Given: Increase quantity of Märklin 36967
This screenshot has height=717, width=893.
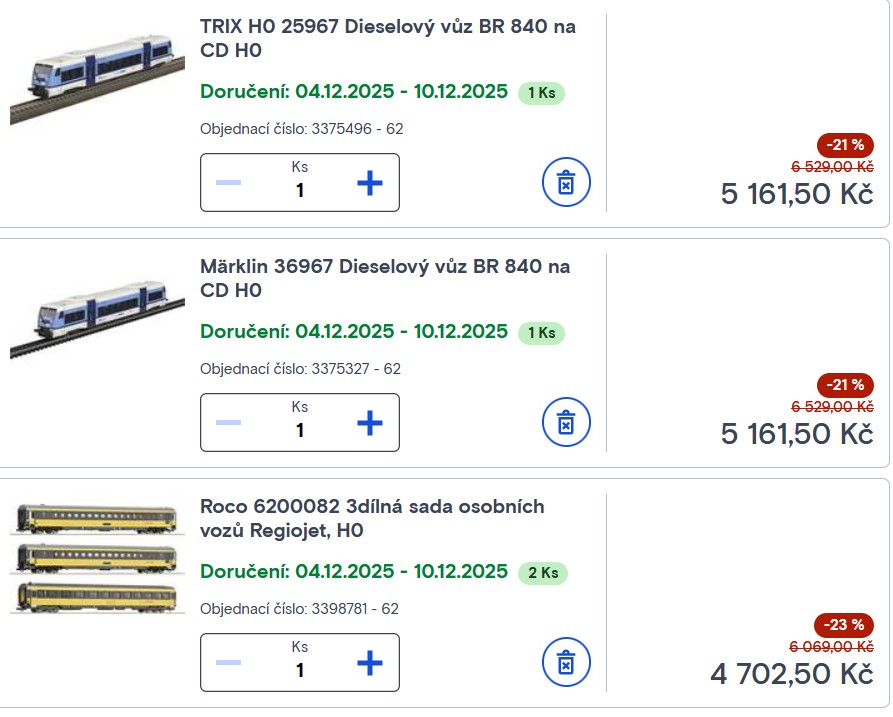Looking at the screenshot, I should click(x=370, y=423).
